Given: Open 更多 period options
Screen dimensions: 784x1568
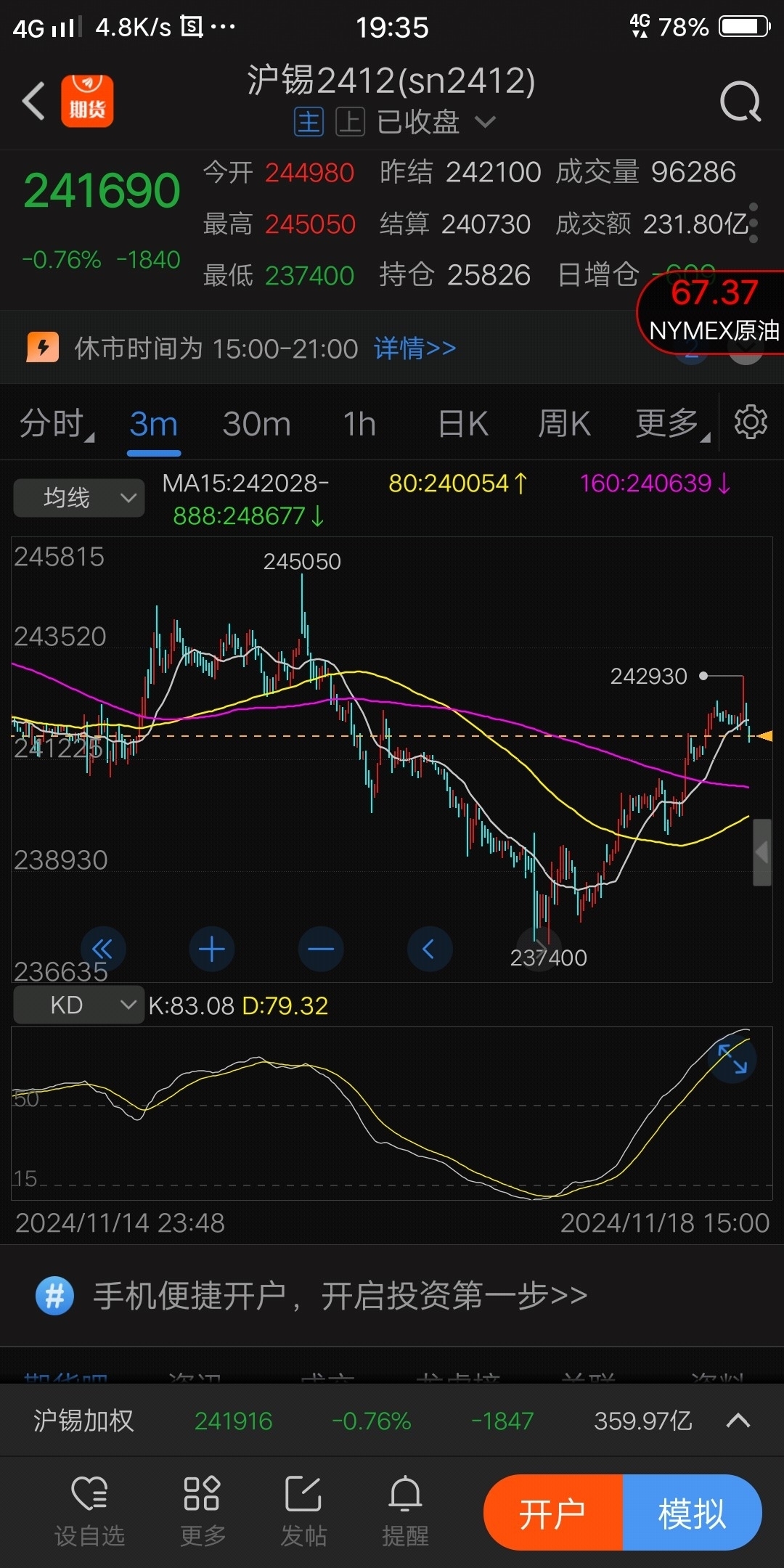Looking at the screenshot, I should pyautogui.click(x=672, y=424).
